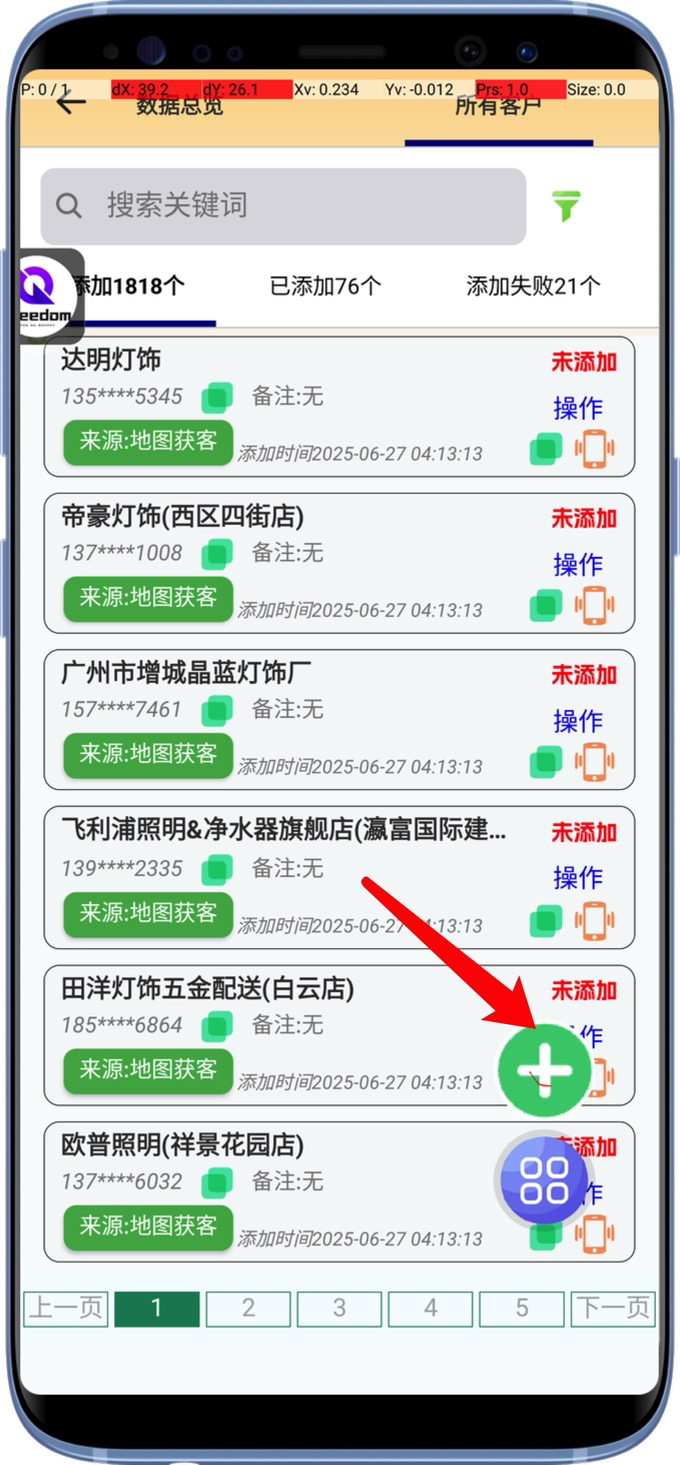
Task: Jump to page 5
Action: tap(521, 1308)
